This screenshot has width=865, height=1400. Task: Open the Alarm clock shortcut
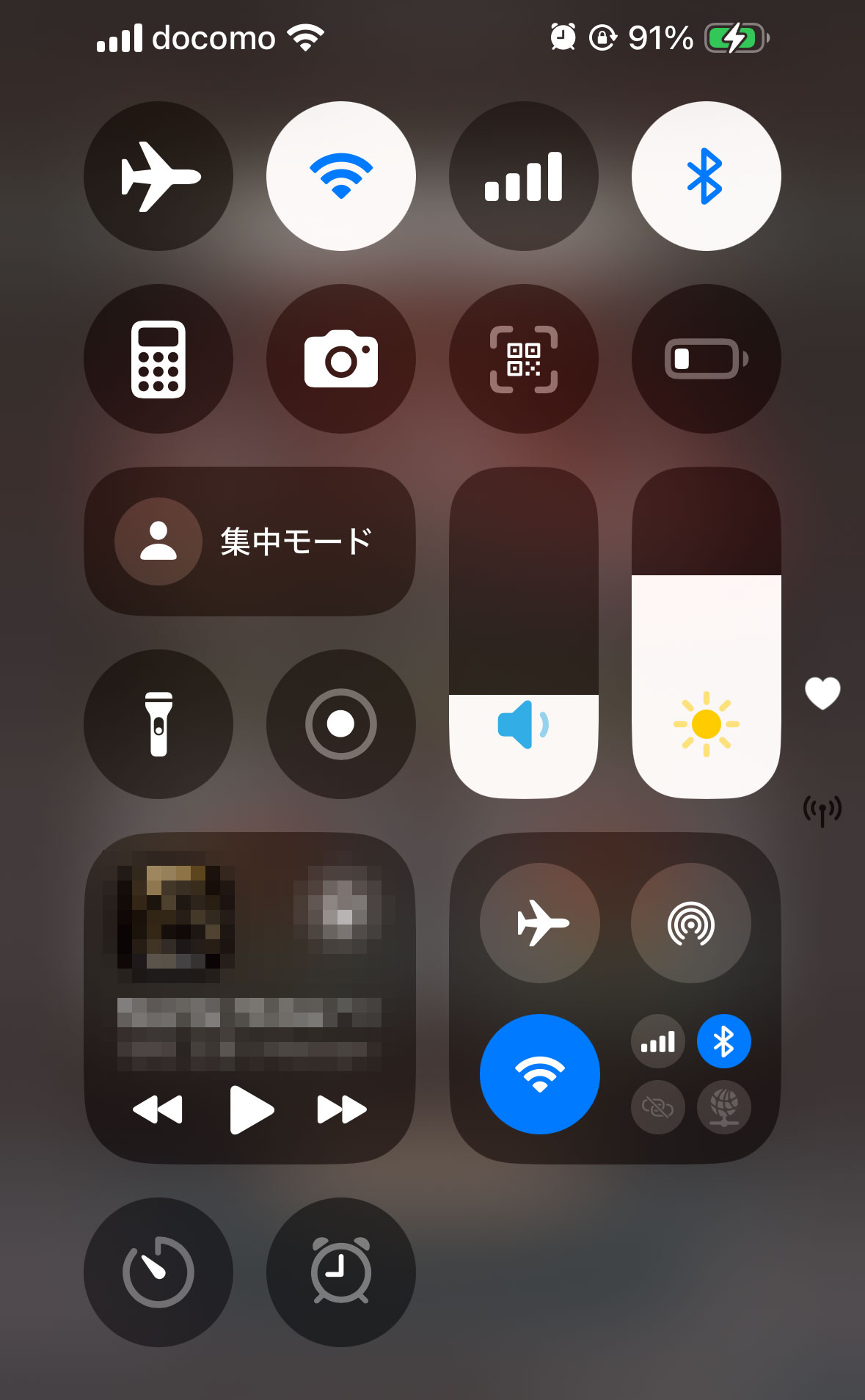341,1272
